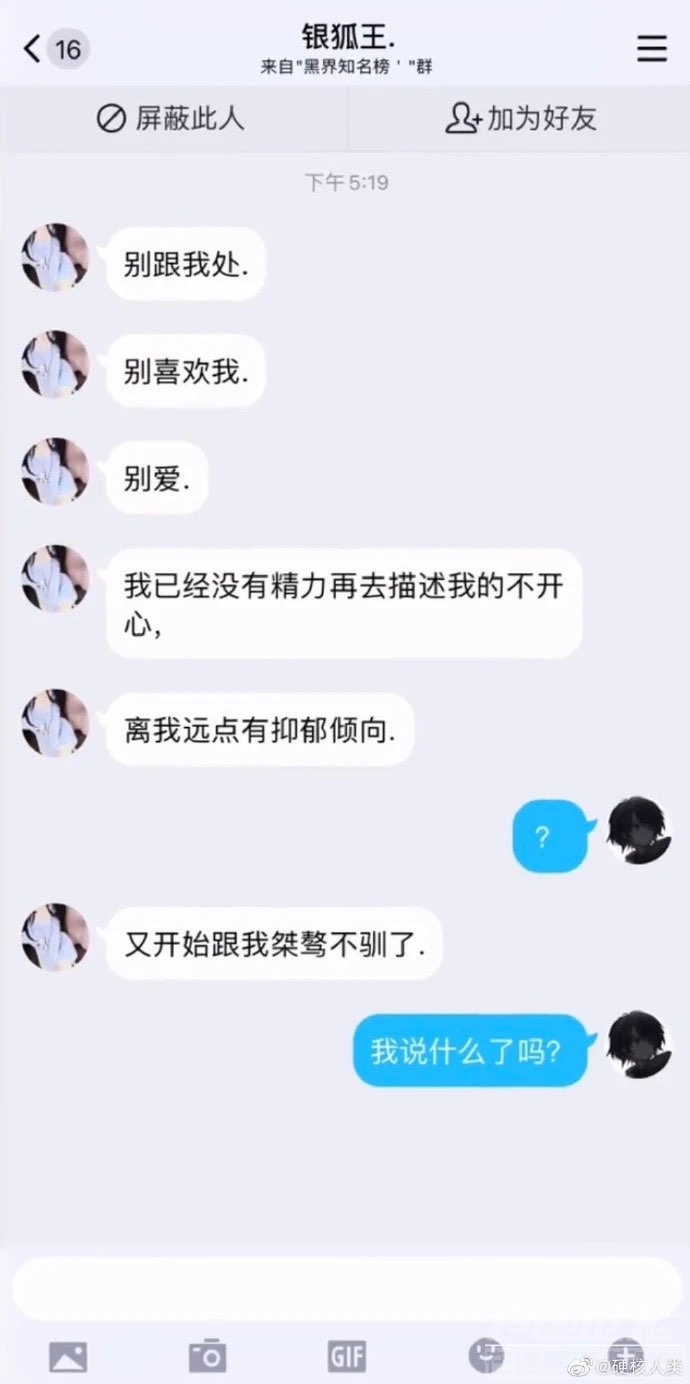Block this person with 屏蔽此人

pos(171,119)
